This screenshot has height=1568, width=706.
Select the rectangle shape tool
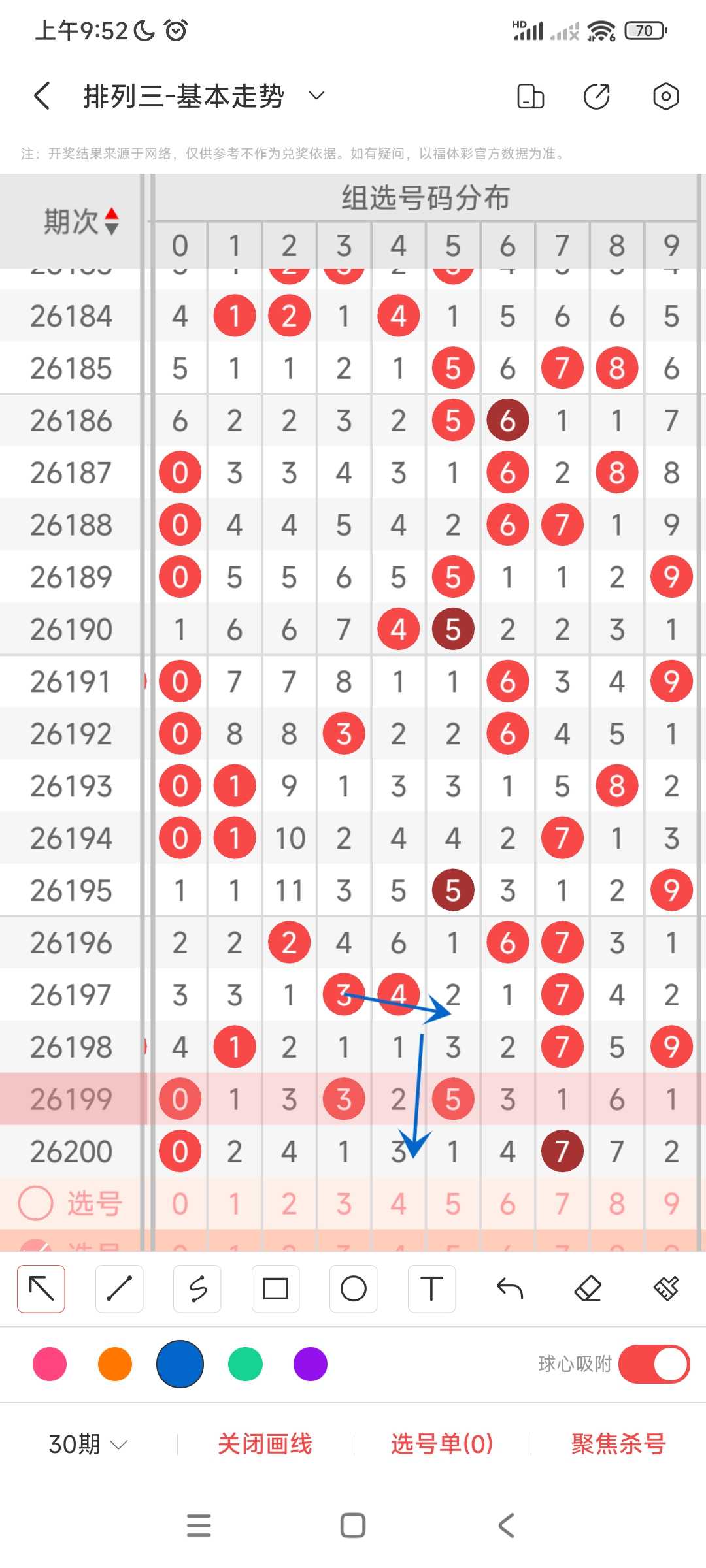coord(275,1289)
